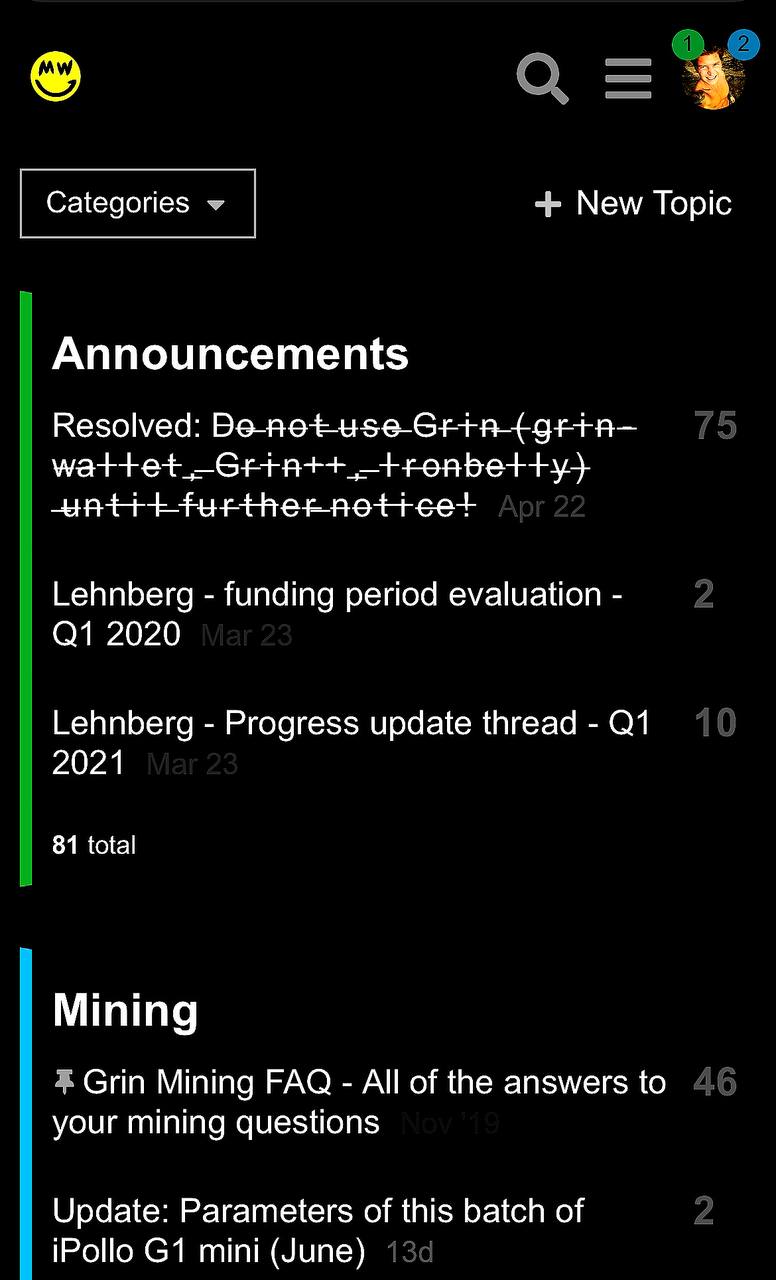The width and height of the screenshot is (776, 1280).
Task: Open the Mining category
Action: pyautogui.click(x=125, y=1010)
